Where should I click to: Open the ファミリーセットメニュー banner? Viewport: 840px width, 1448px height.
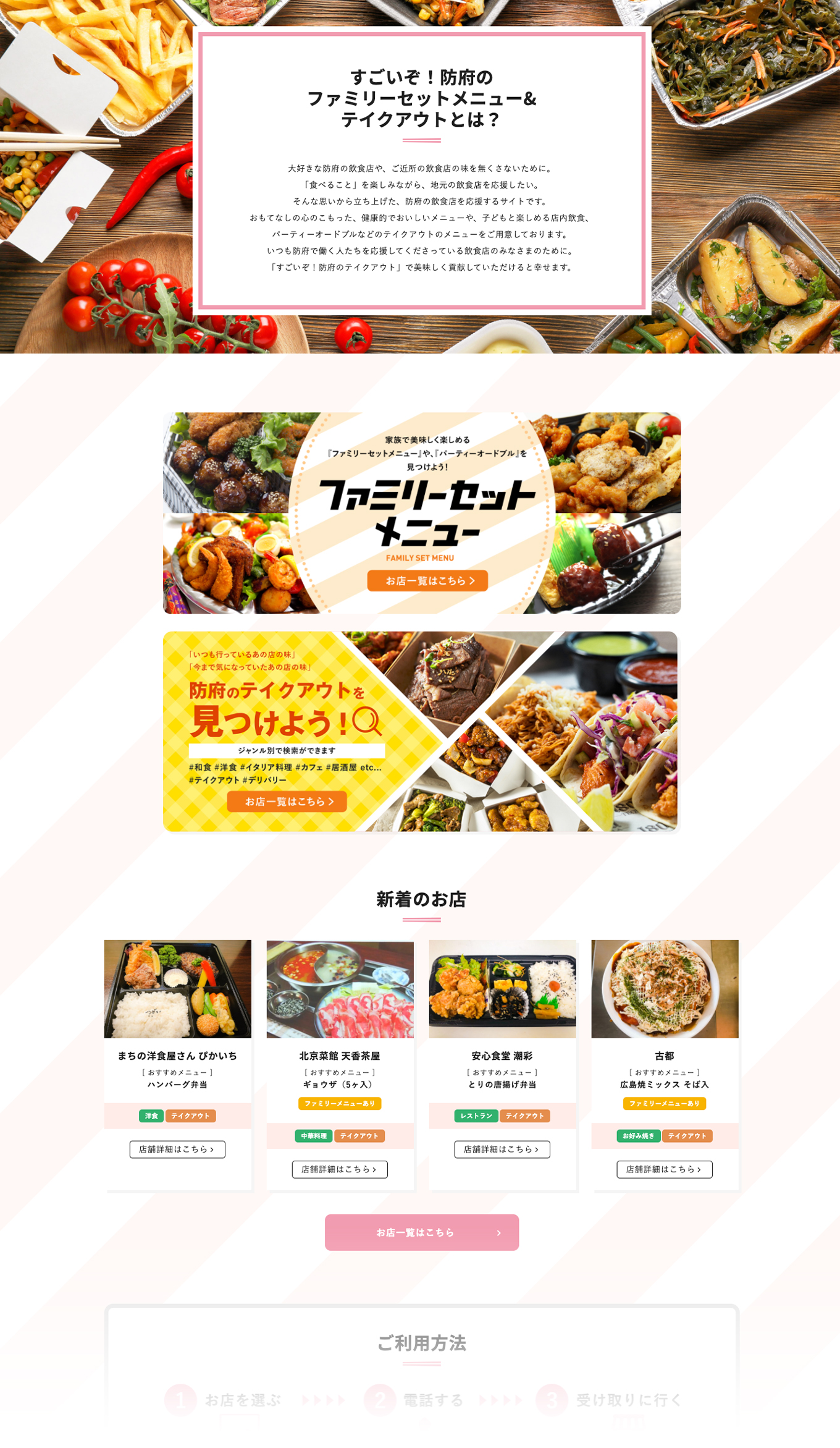(421, 512)
